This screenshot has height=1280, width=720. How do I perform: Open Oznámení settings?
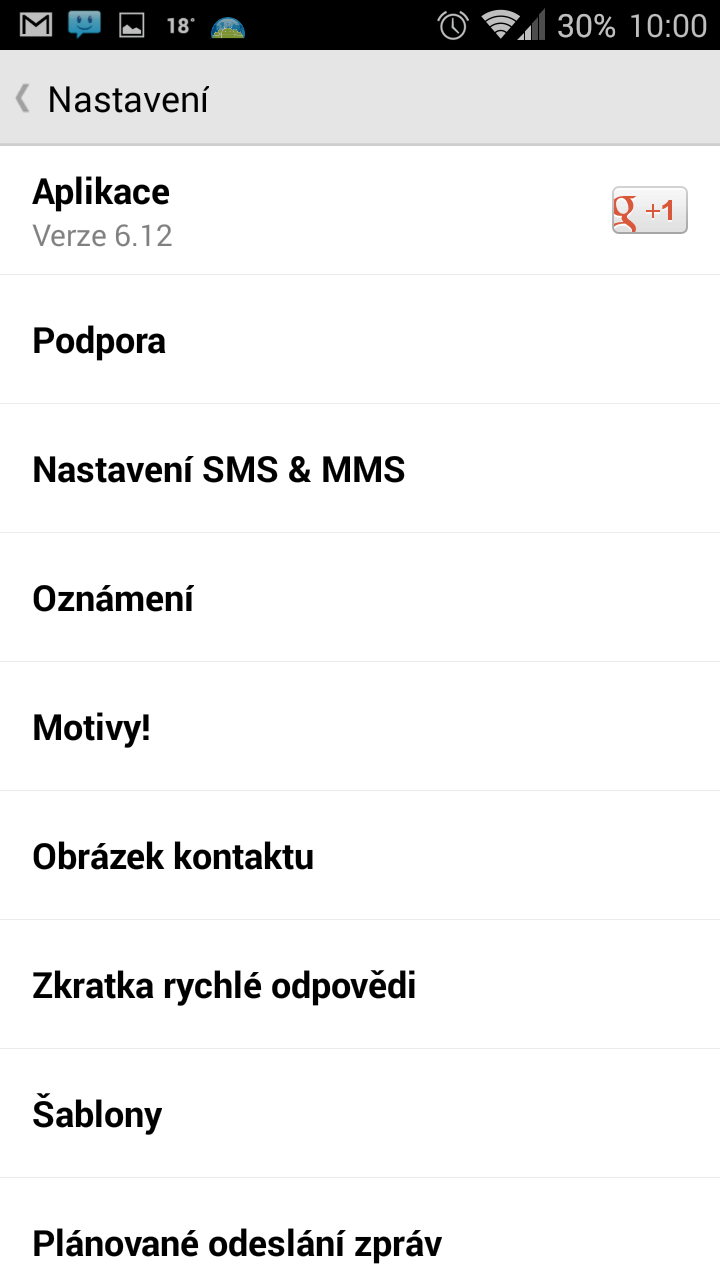pyautogui.click(x=360, y=598)
